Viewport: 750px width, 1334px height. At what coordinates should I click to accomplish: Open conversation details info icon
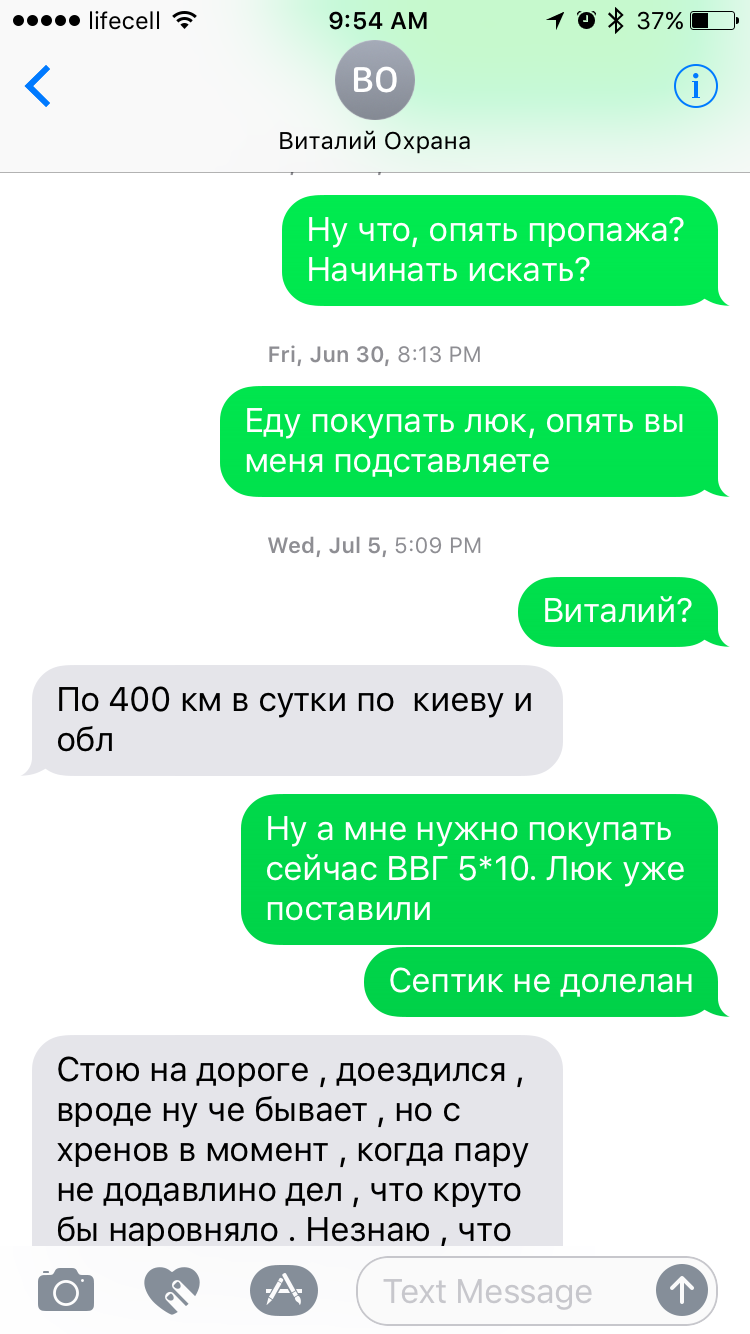695,87
